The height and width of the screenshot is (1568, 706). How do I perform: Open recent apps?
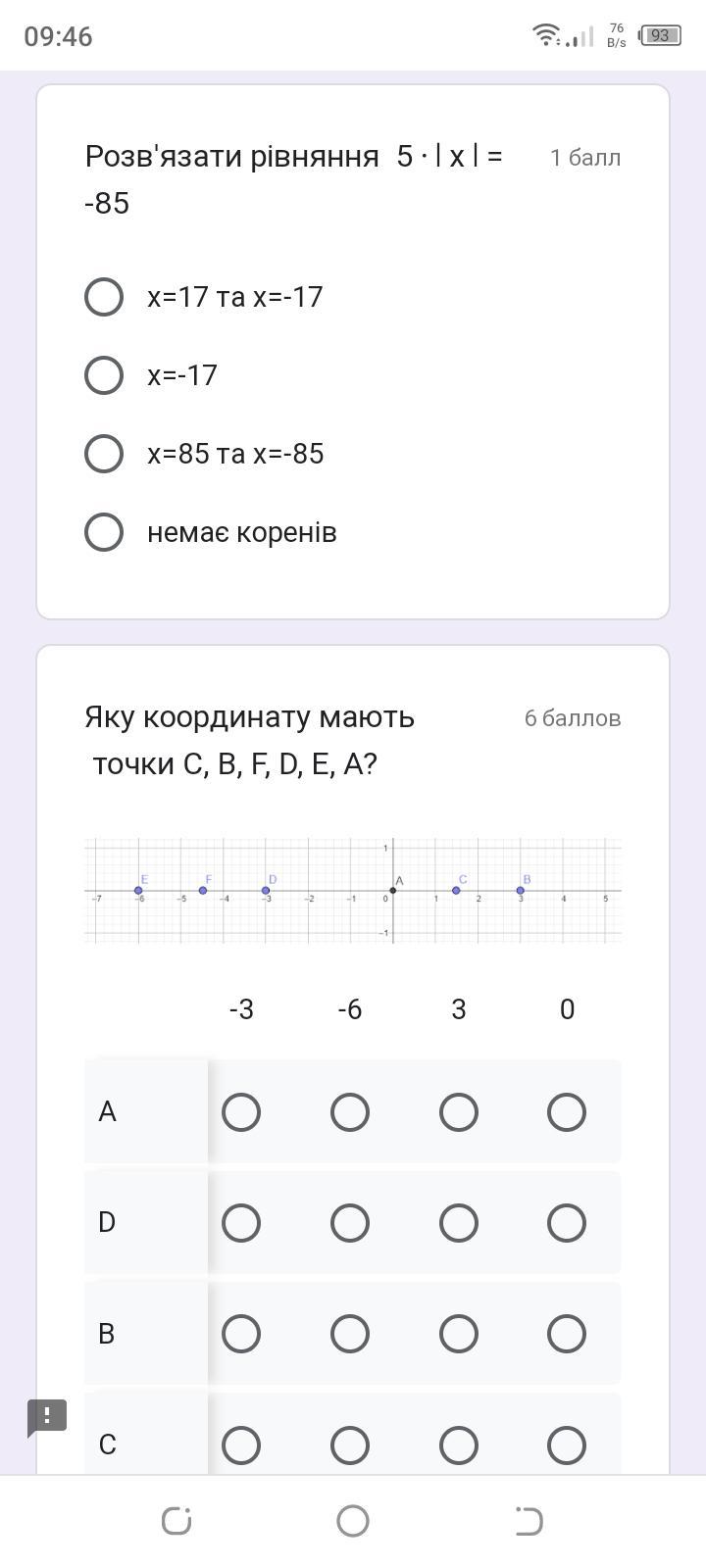coord(176,1521)
